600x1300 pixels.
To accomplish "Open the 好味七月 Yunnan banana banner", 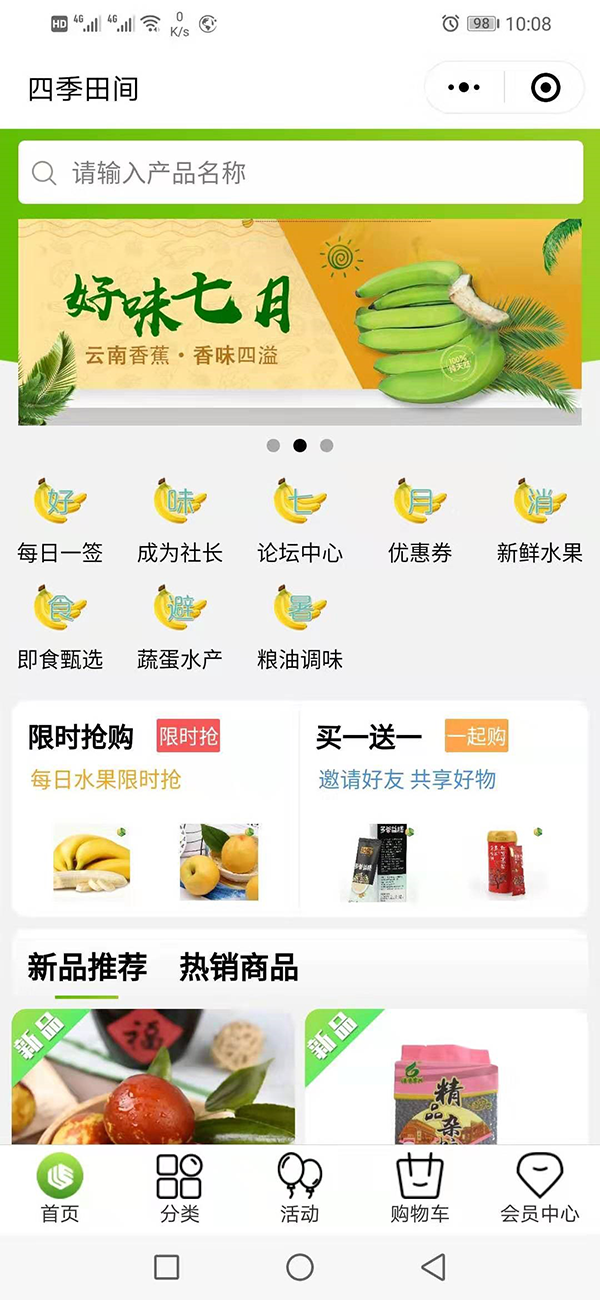I will pyautogui.click(x=300, y=322).
